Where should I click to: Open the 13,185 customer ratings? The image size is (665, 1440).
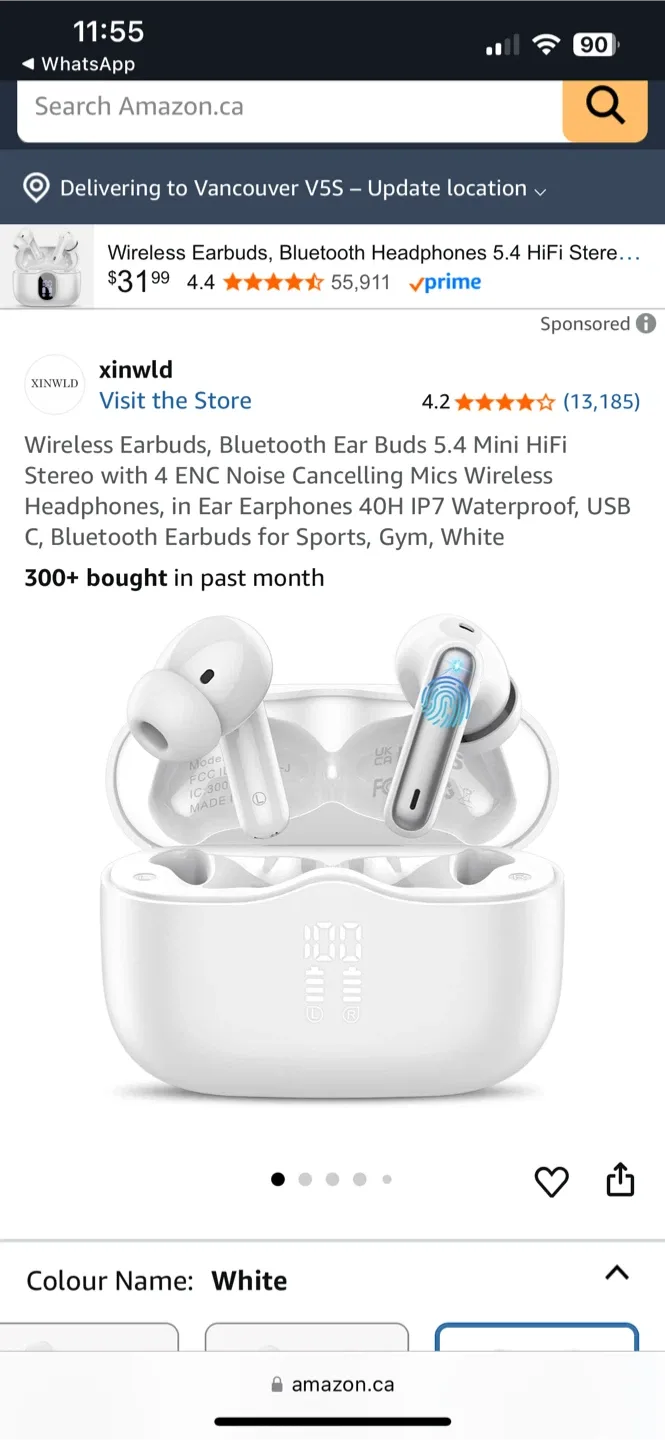[601, 402]
